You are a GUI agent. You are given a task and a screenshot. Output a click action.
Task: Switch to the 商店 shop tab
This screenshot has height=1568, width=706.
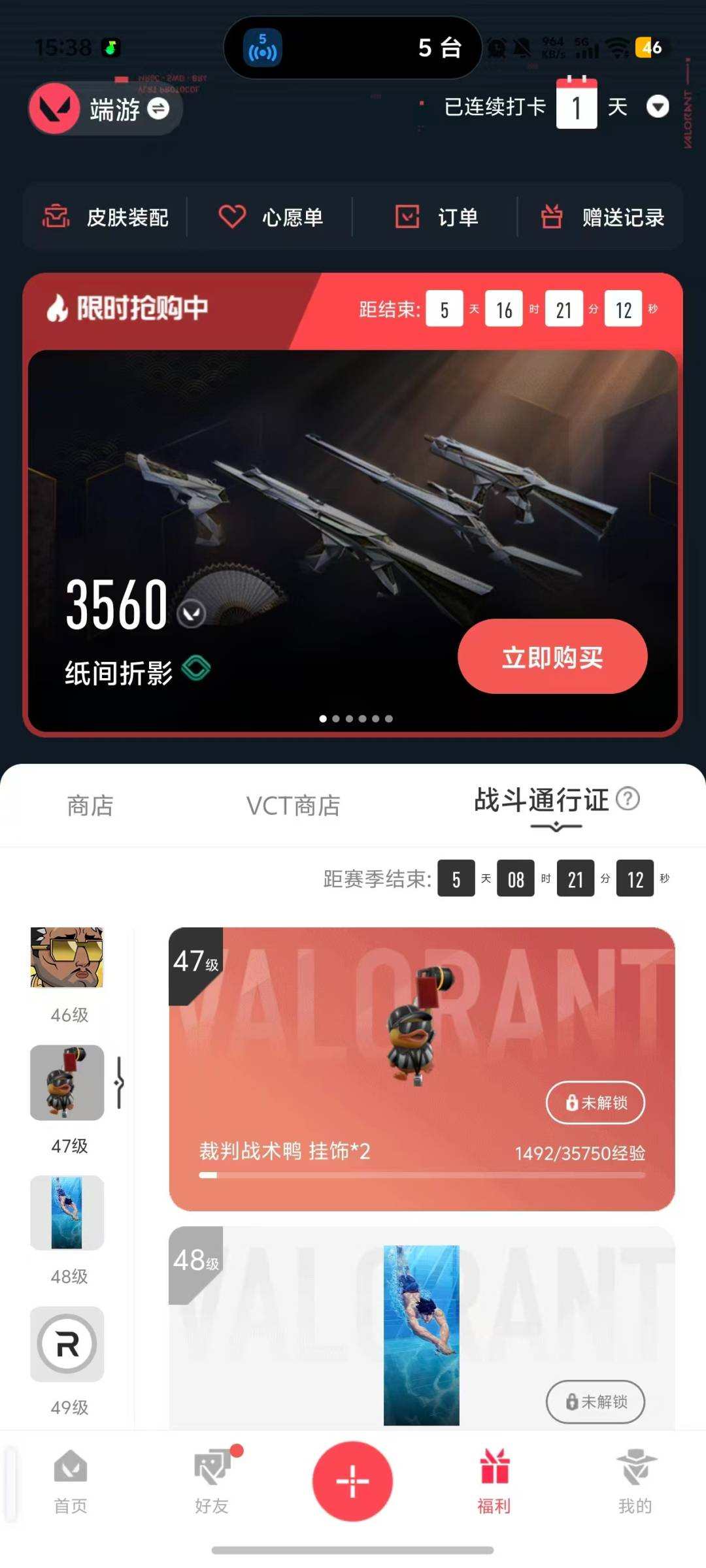(90, 806)
